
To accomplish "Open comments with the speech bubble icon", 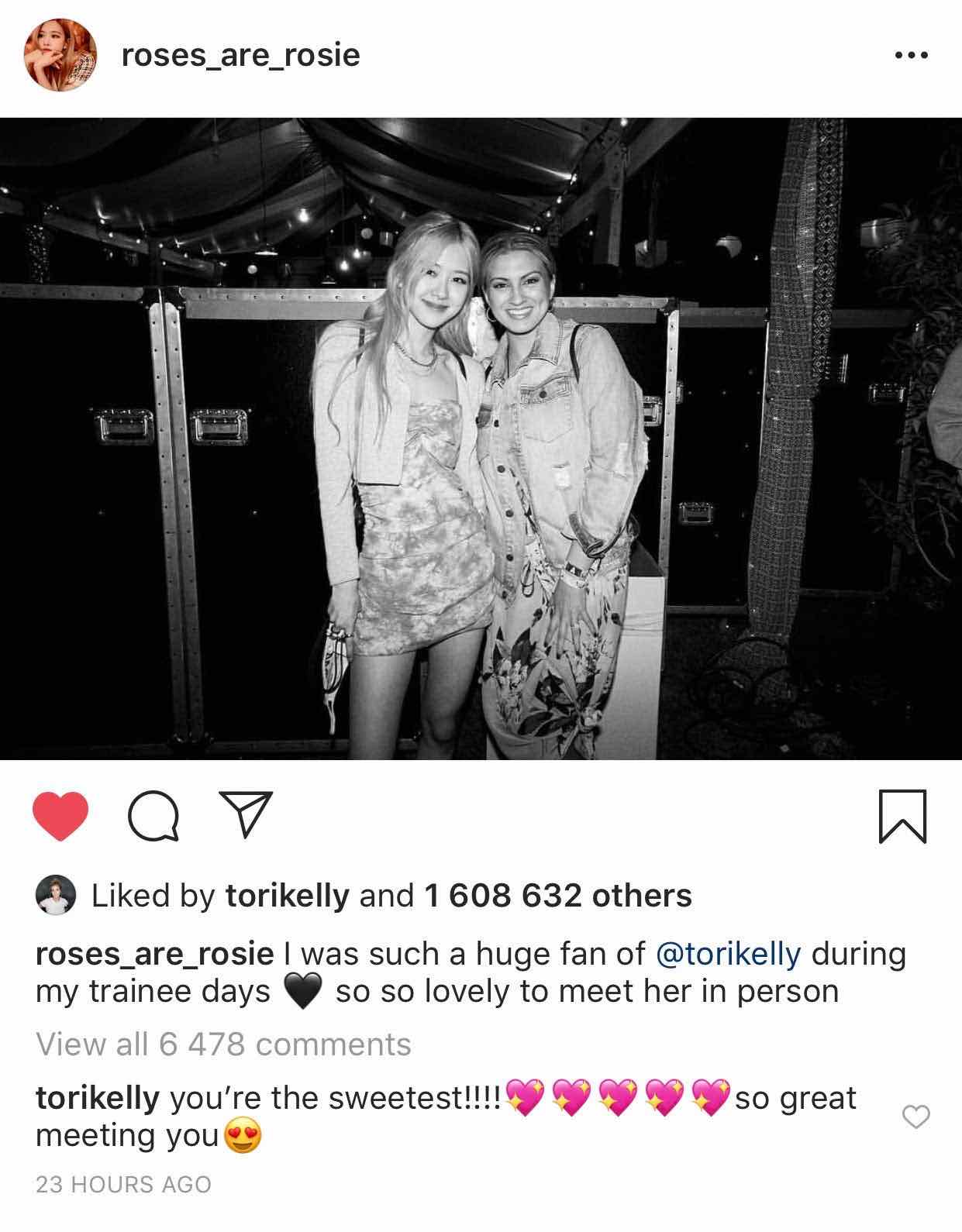I will pyautogui.click(x=153, y=816).
